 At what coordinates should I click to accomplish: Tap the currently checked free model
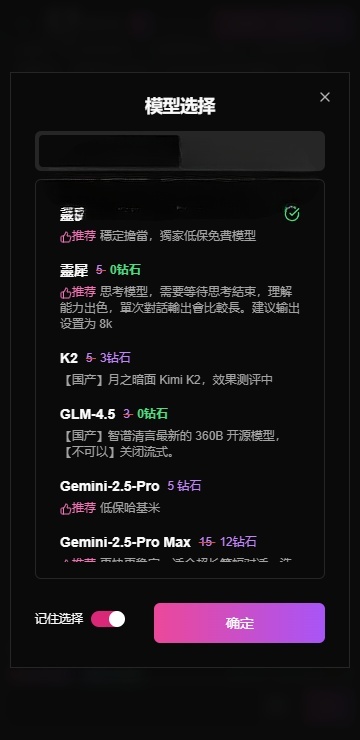click(x=180, y=224)
